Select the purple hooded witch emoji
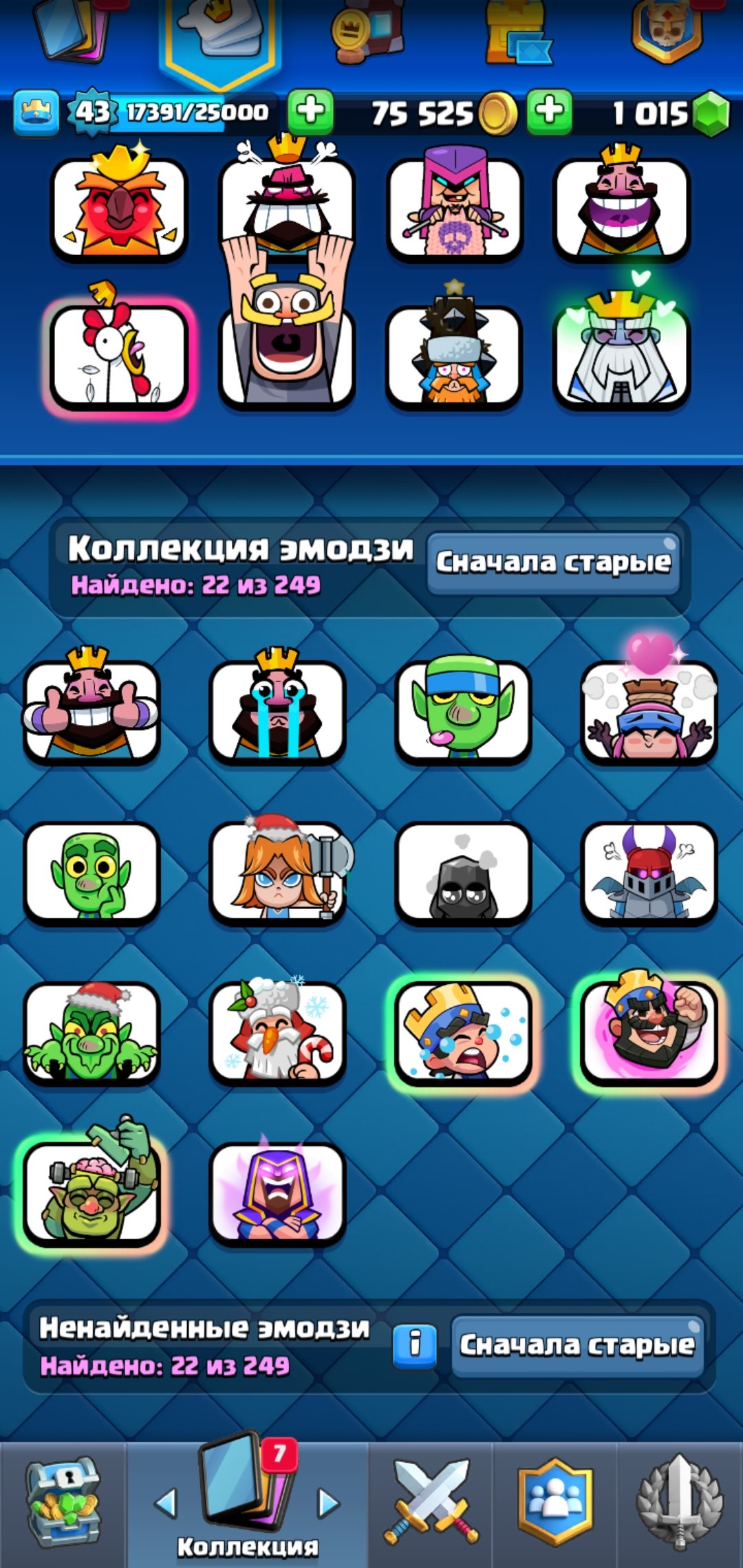 (x=277, y=1193)
